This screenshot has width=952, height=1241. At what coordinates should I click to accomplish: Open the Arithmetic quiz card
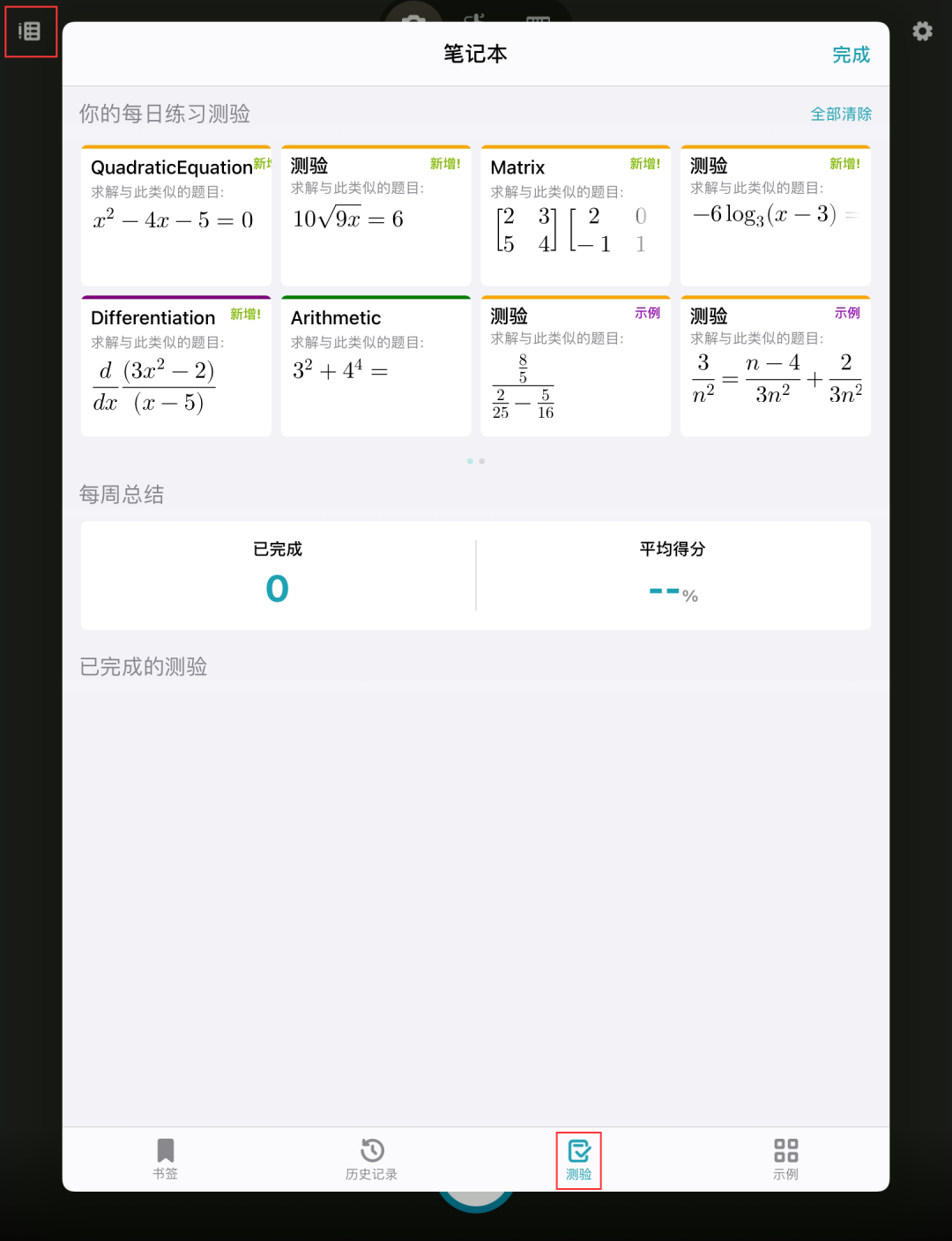[376, 366]
